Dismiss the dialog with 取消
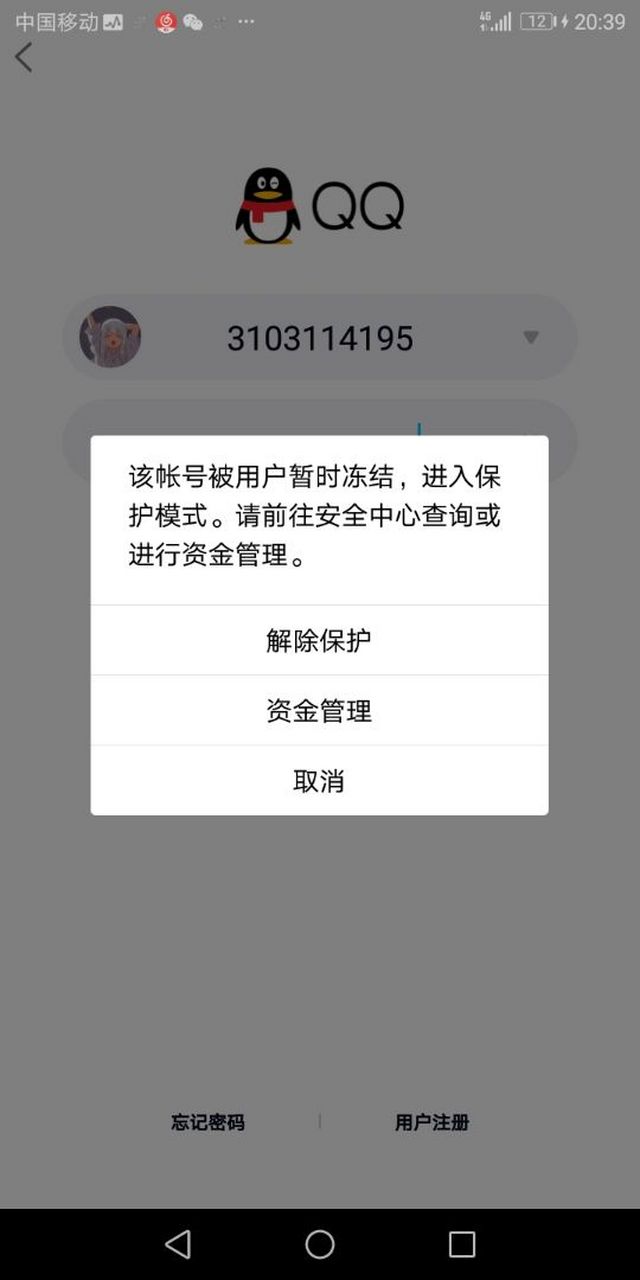Viewport: 640px width, 1280px height. [319, 781]
